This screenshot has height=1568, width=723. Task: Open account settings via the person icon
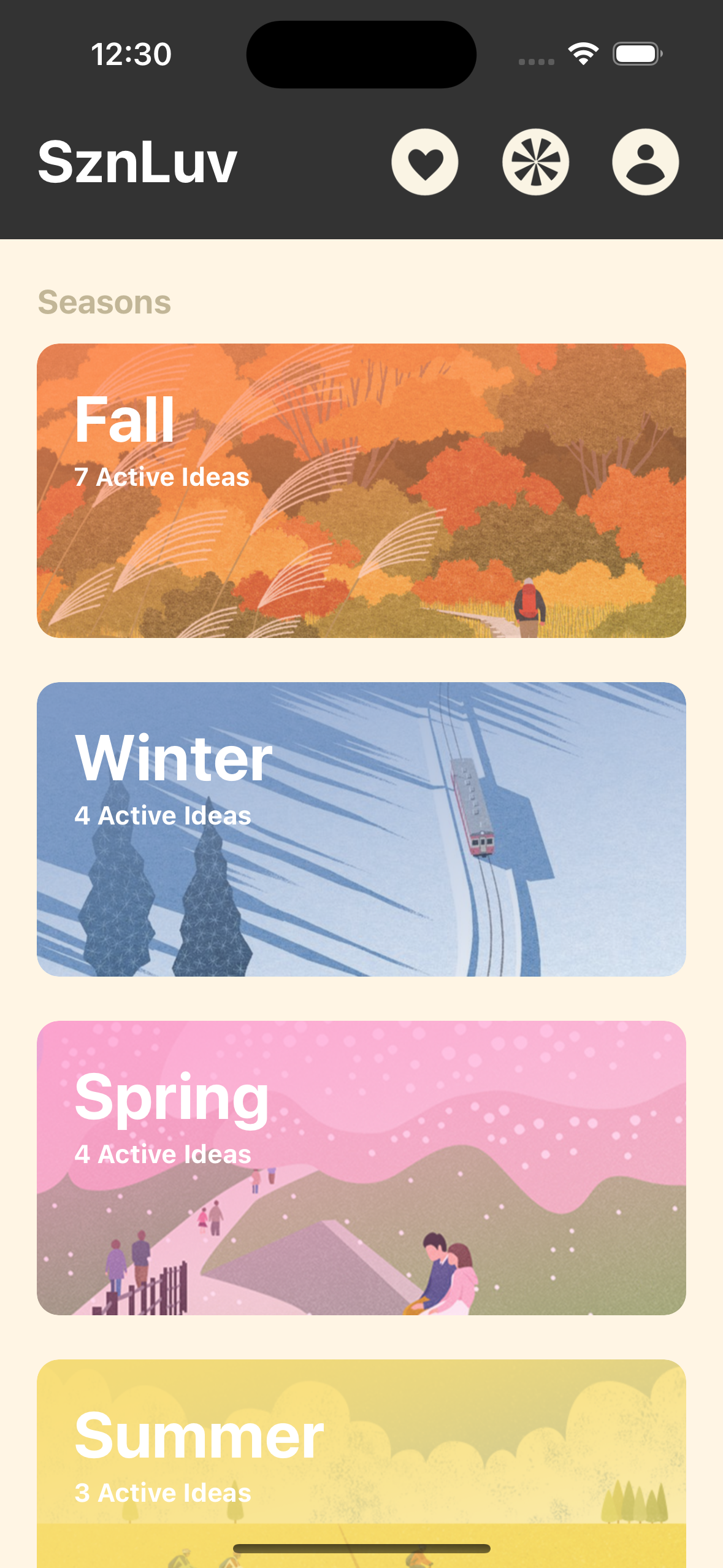click(x=646, y=161)
